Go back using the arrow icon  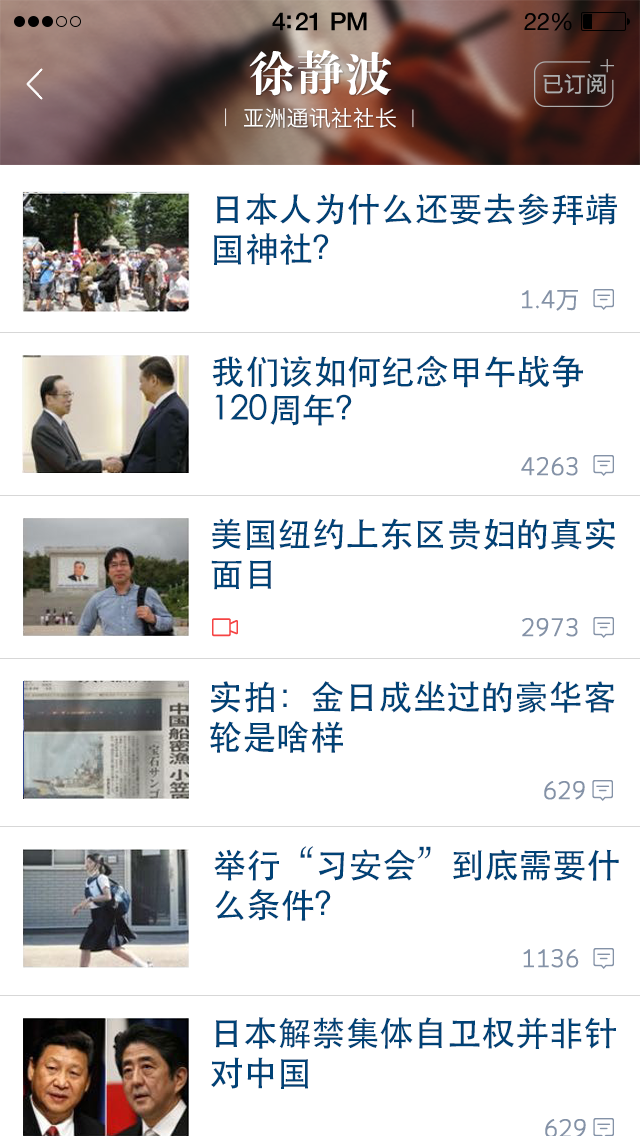click(35, 84)
